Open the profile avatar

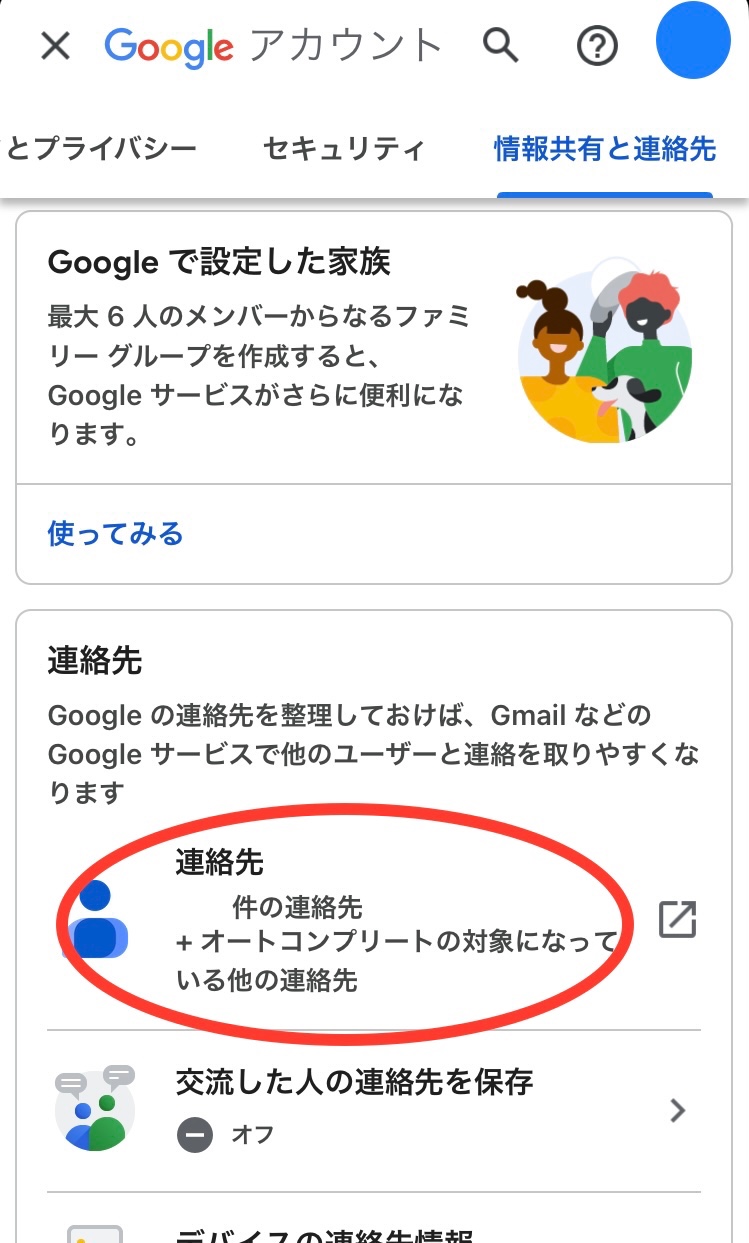point(693,40)
